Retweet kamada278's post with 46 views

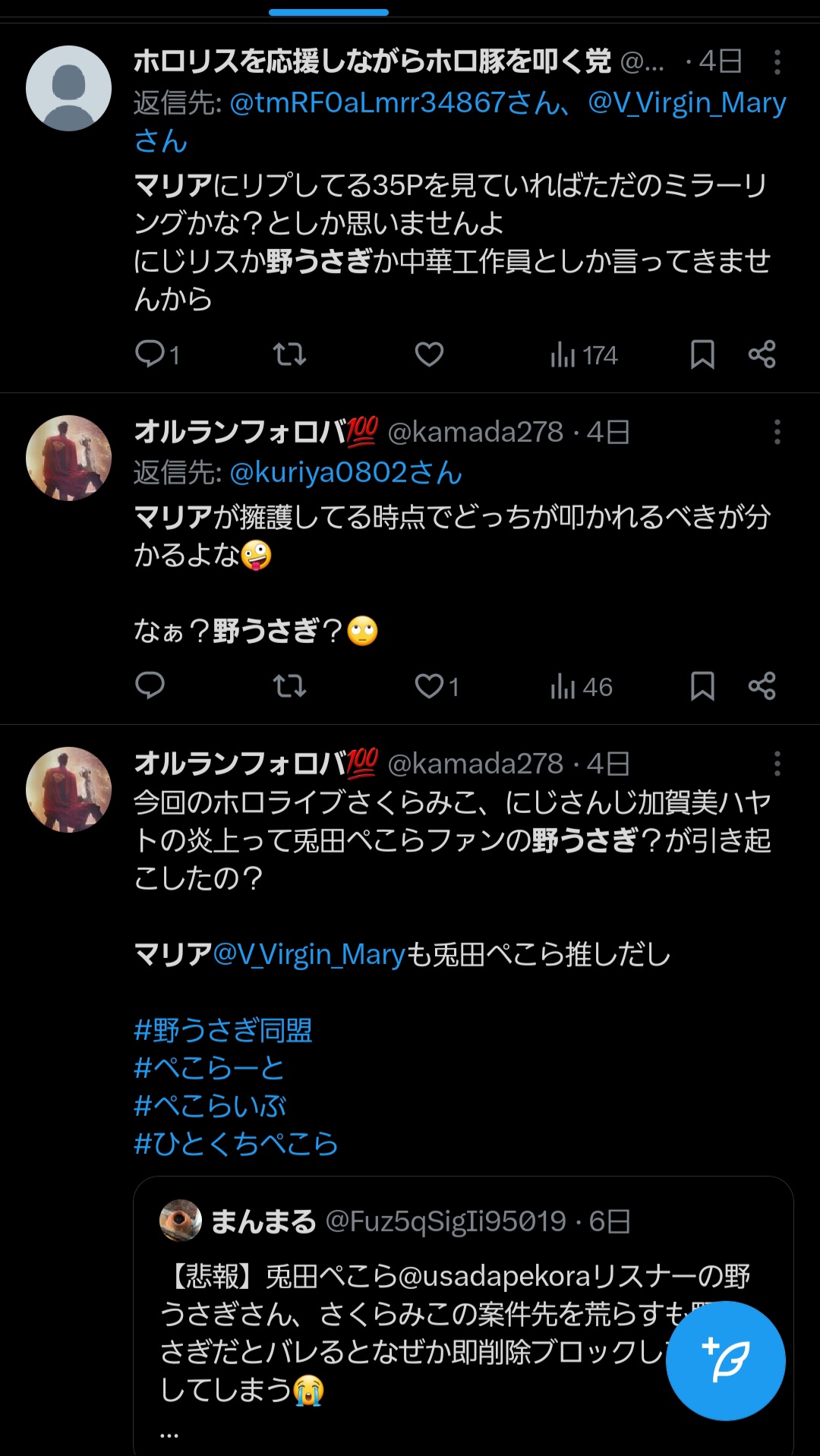(x=289, y=685)
